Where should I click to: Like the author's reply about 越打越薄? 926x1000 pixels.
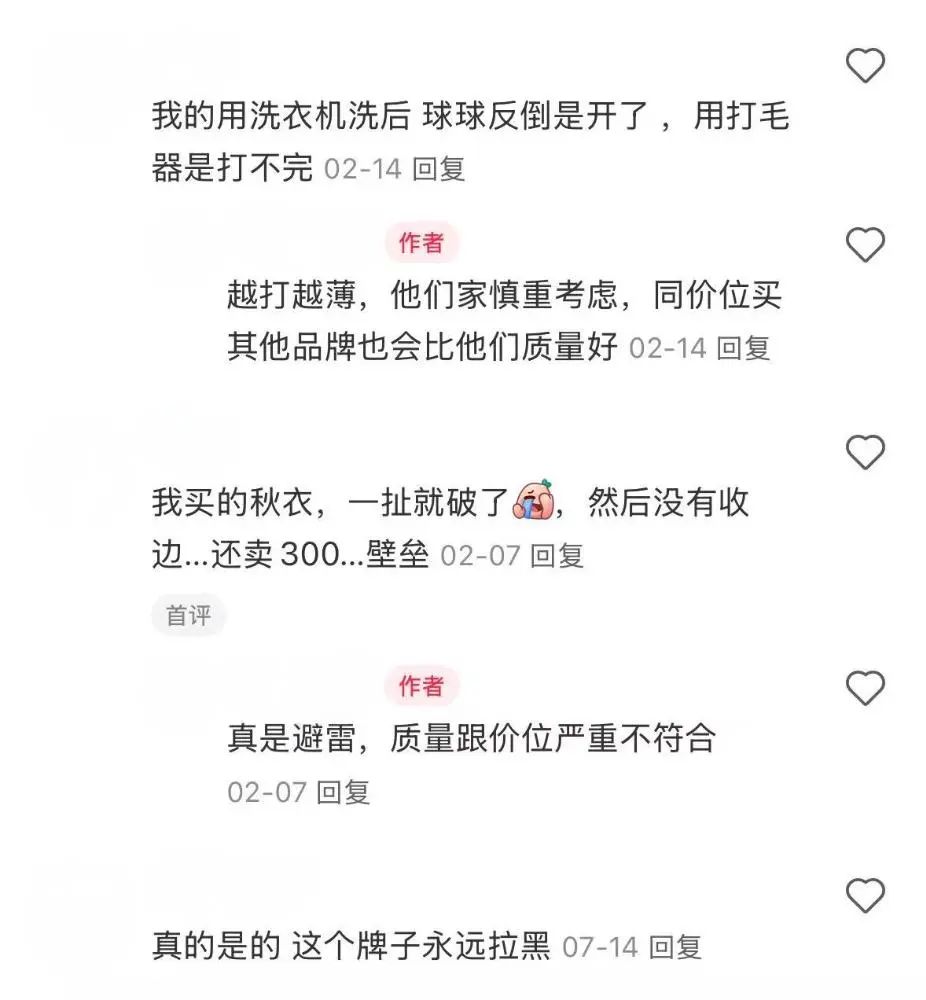click(865, 244)
